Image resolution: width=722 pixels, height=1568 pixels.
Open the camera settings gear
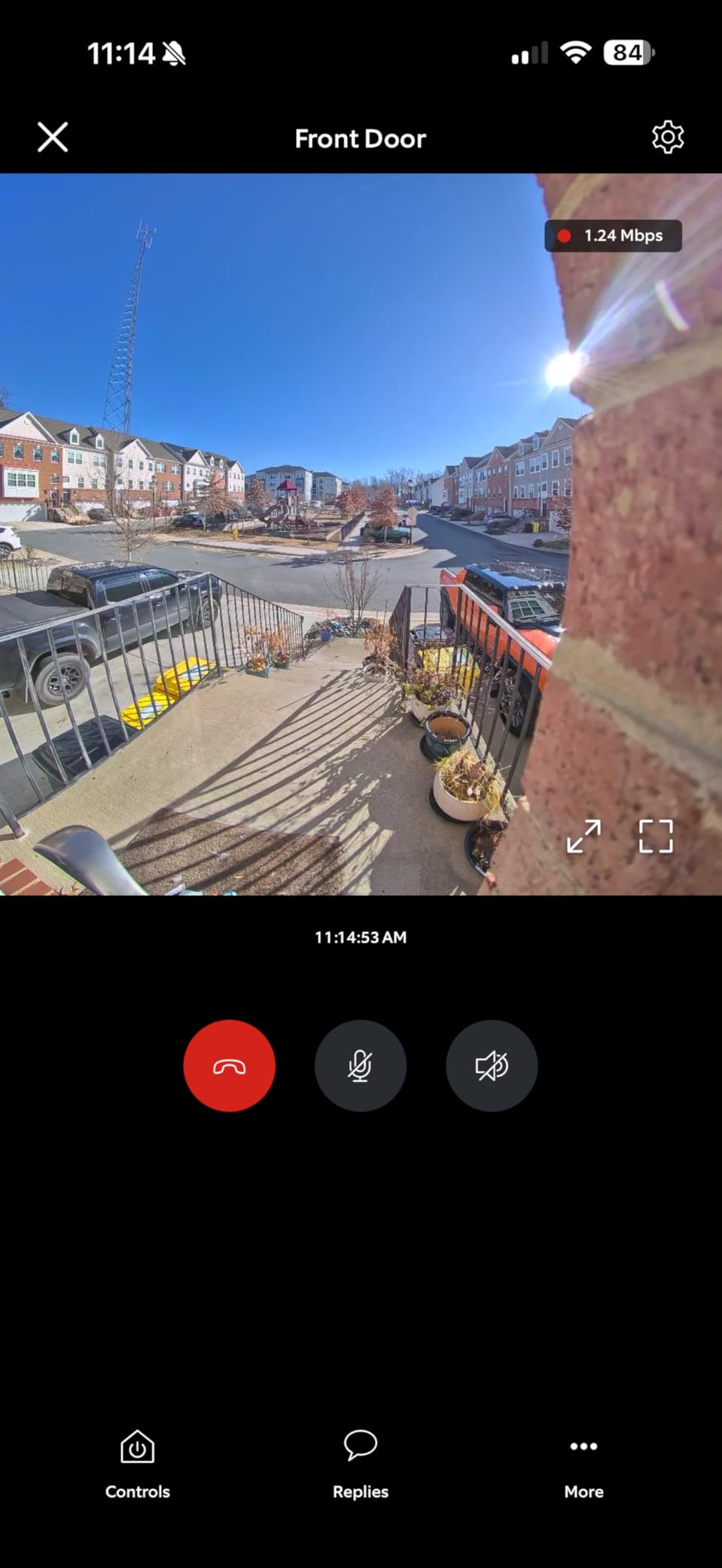(x=667, y=137)
